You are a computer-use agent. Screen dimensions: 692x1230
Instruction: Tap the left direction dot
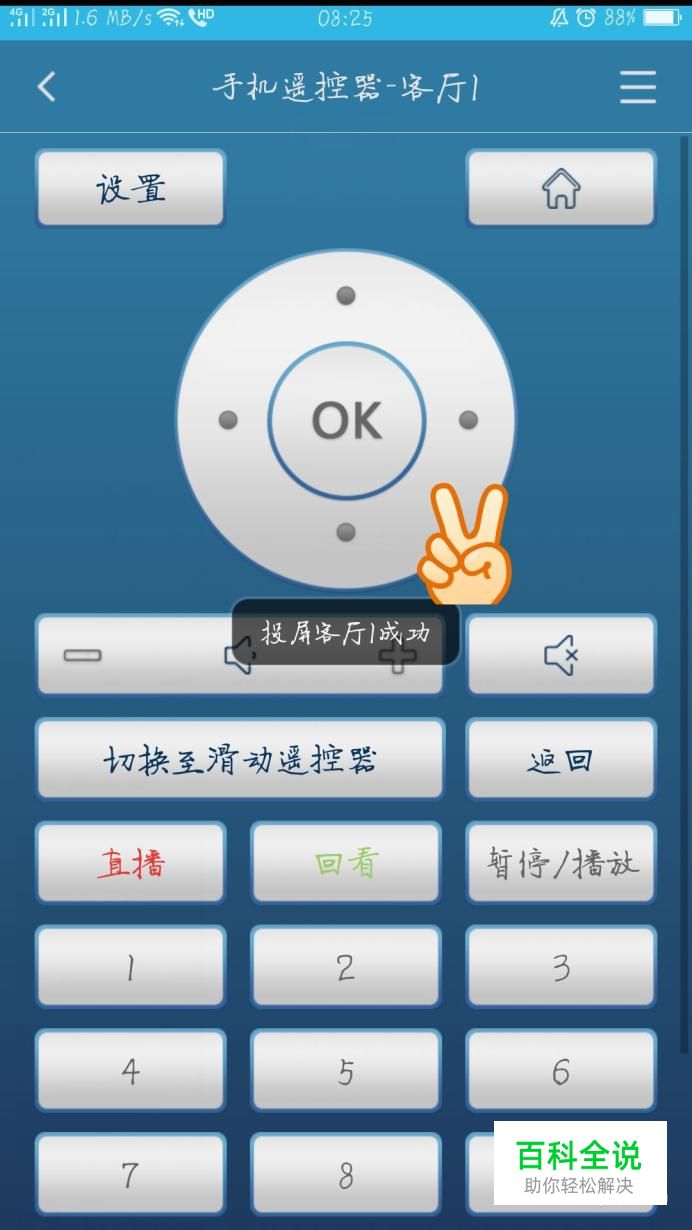tap(228, 420)
